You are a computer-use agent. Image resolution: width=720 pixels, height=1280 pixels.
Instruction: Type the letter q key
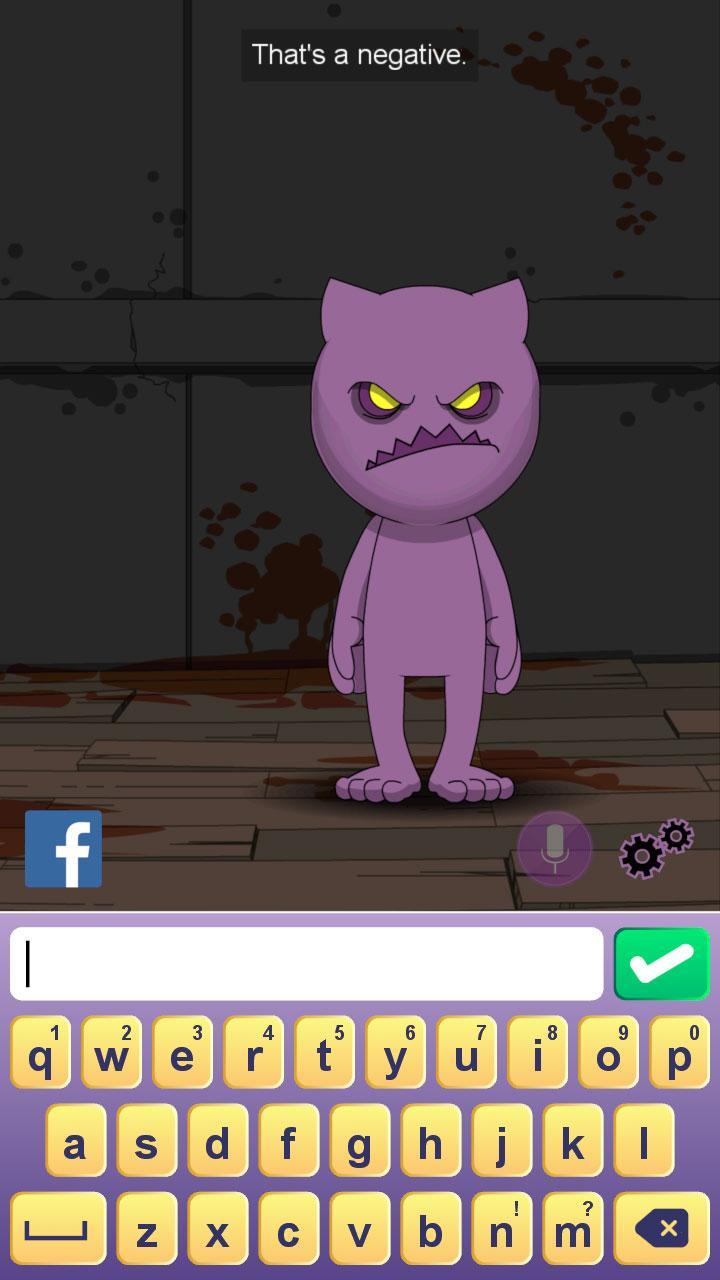41,1054
